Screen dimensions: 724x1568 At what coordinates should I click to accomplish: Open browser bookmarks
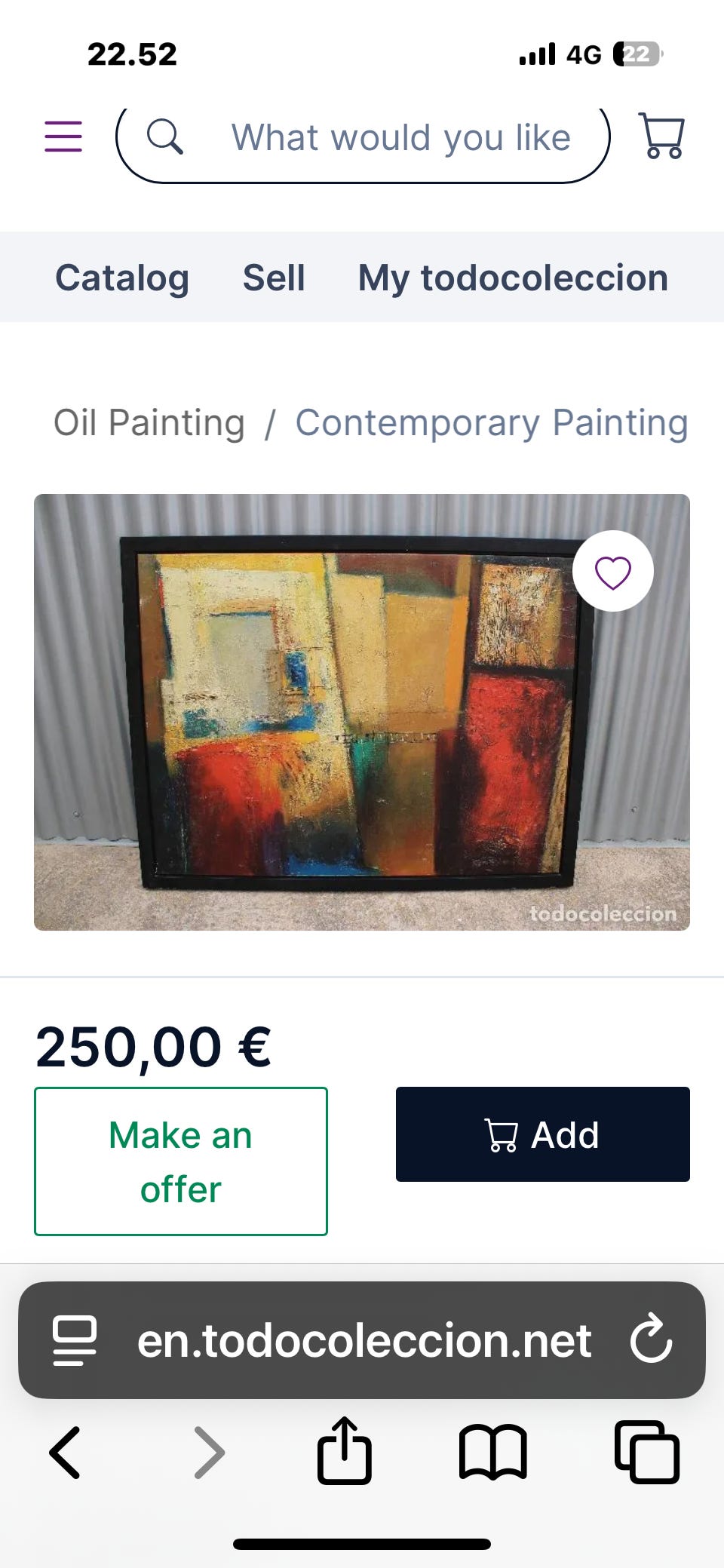click(x=492, y=1452)
